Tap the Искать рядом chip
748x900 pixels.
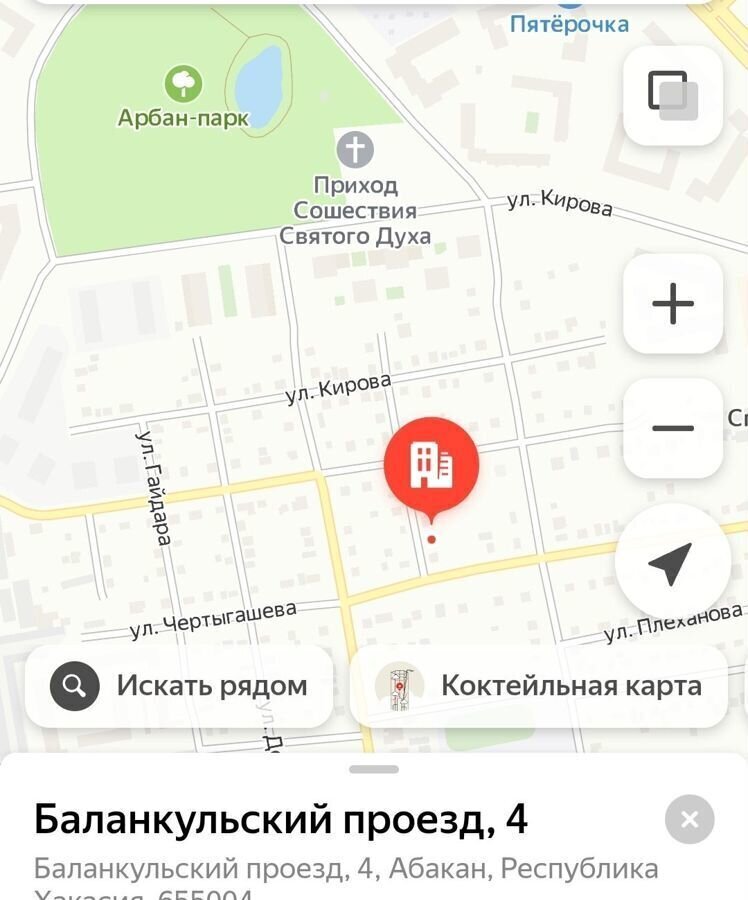[x=180, y=686]
